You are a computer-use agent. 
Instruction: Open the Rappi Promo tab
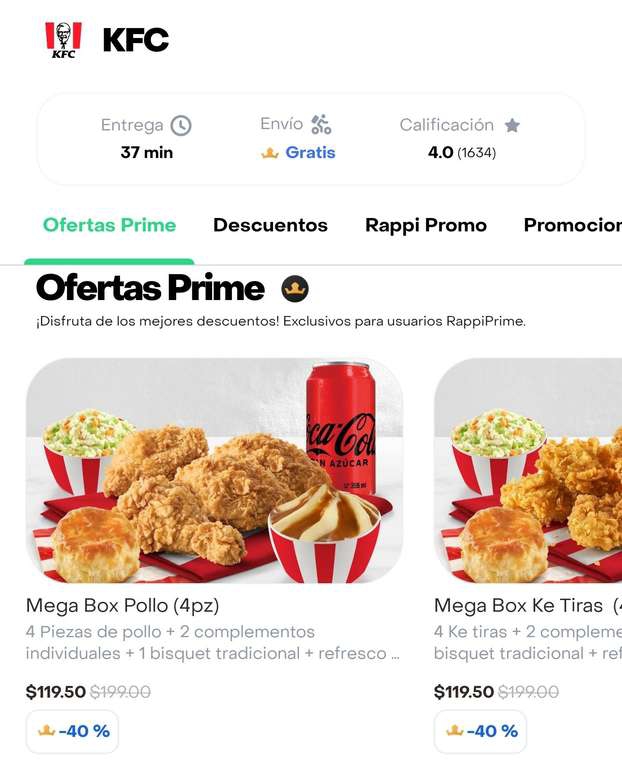pyautogui.click(x=425, y=225)
